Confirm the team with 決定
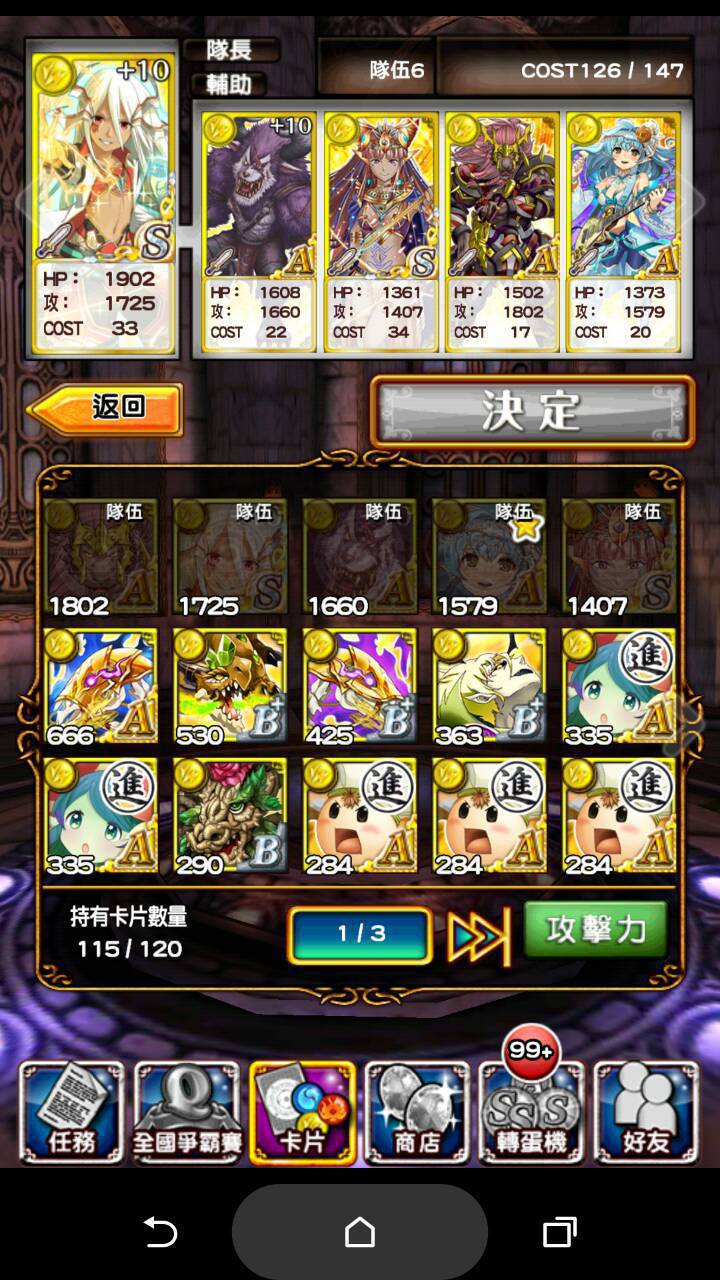The width and height of the screenshot is (720, 1280). point(532,411)
